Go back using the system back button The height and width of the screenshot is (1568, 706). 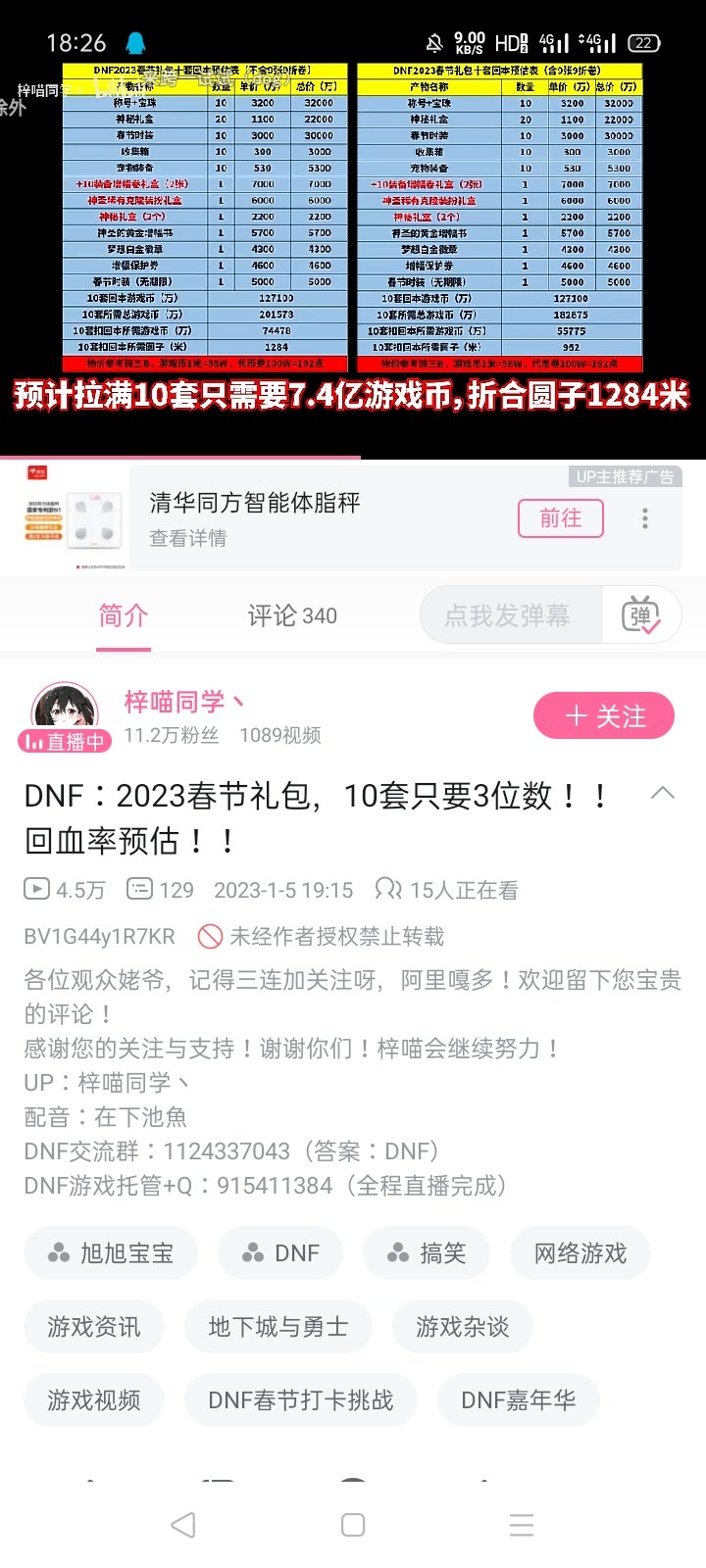click(183, 1524)
